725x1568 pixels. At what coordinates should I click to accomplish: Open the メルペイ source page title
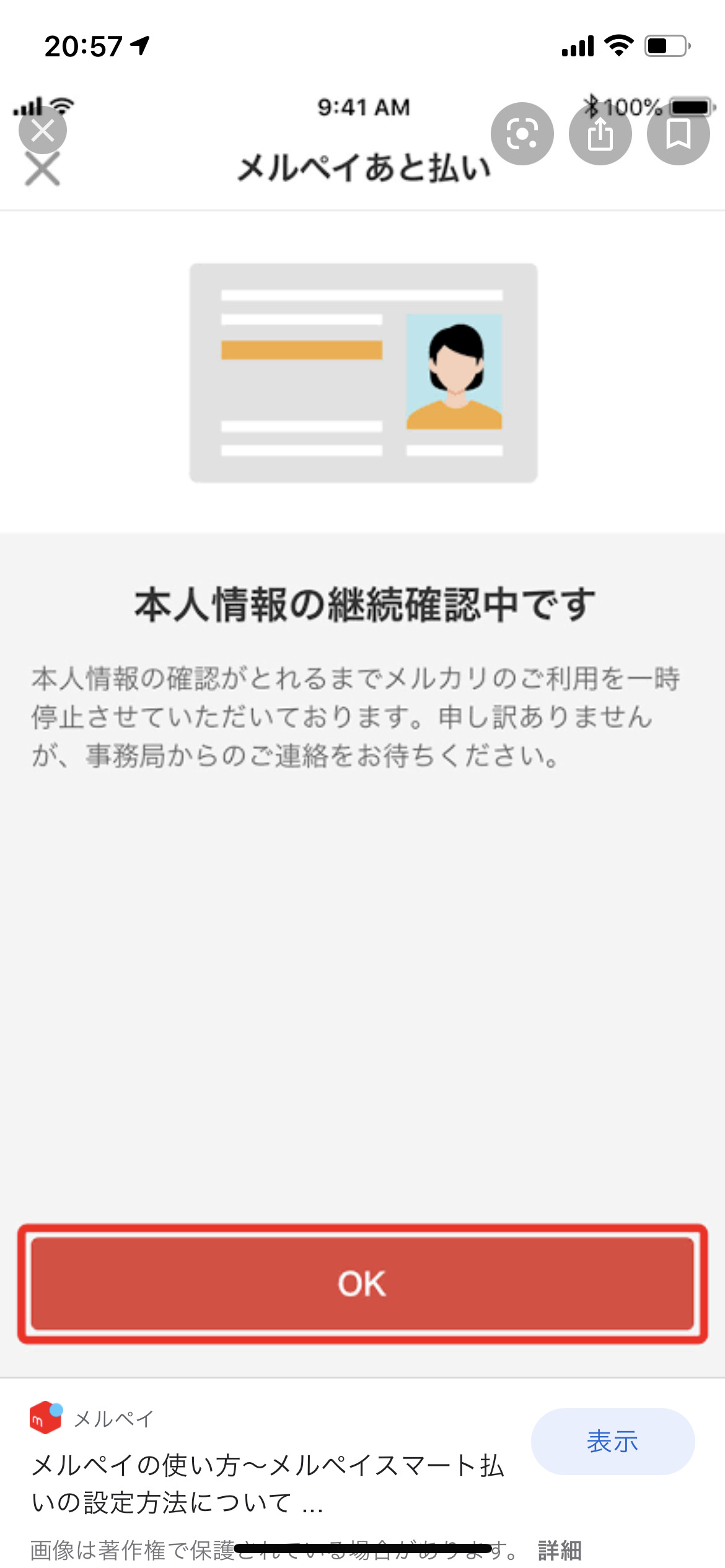[x=268, y=1484]
